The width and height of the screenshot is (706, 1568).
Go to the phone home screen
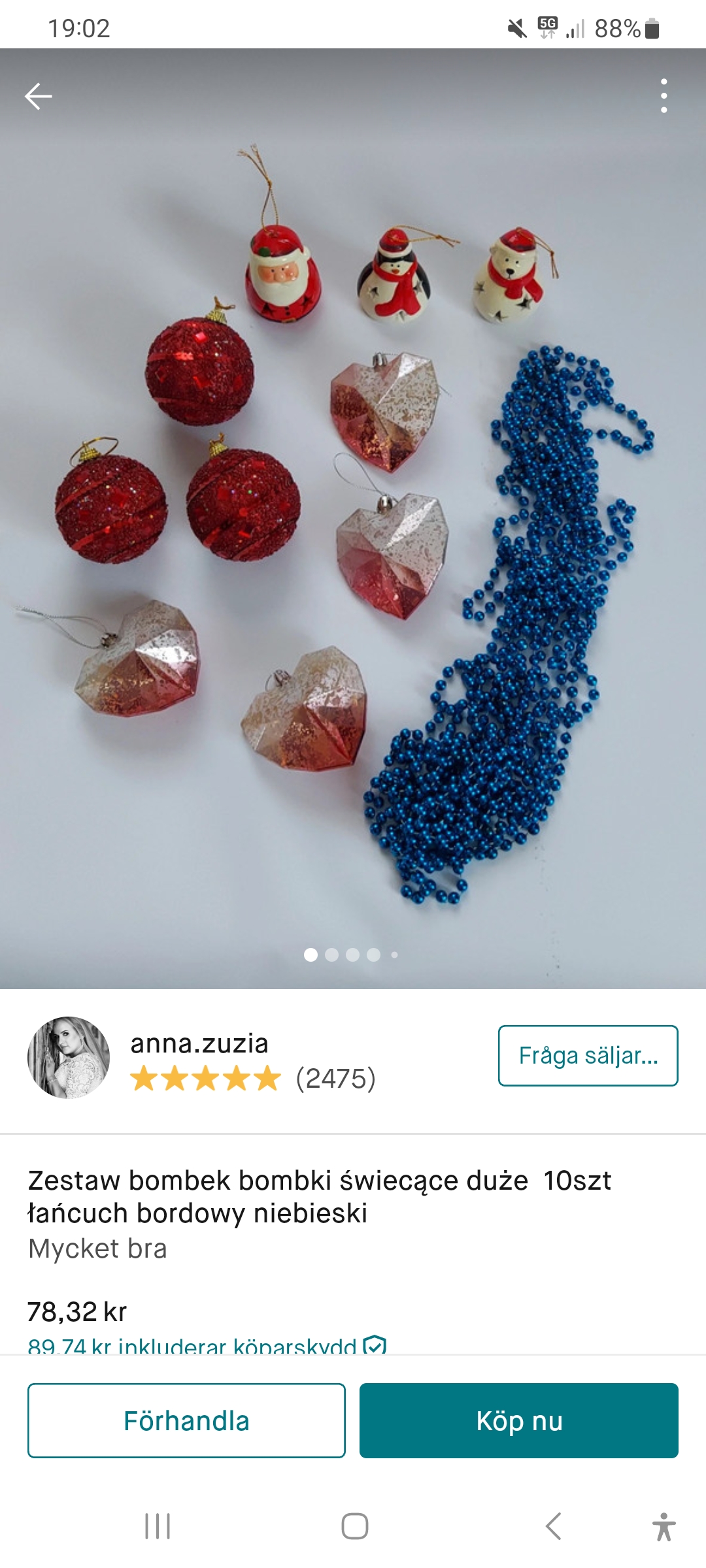coord(354,1526)
